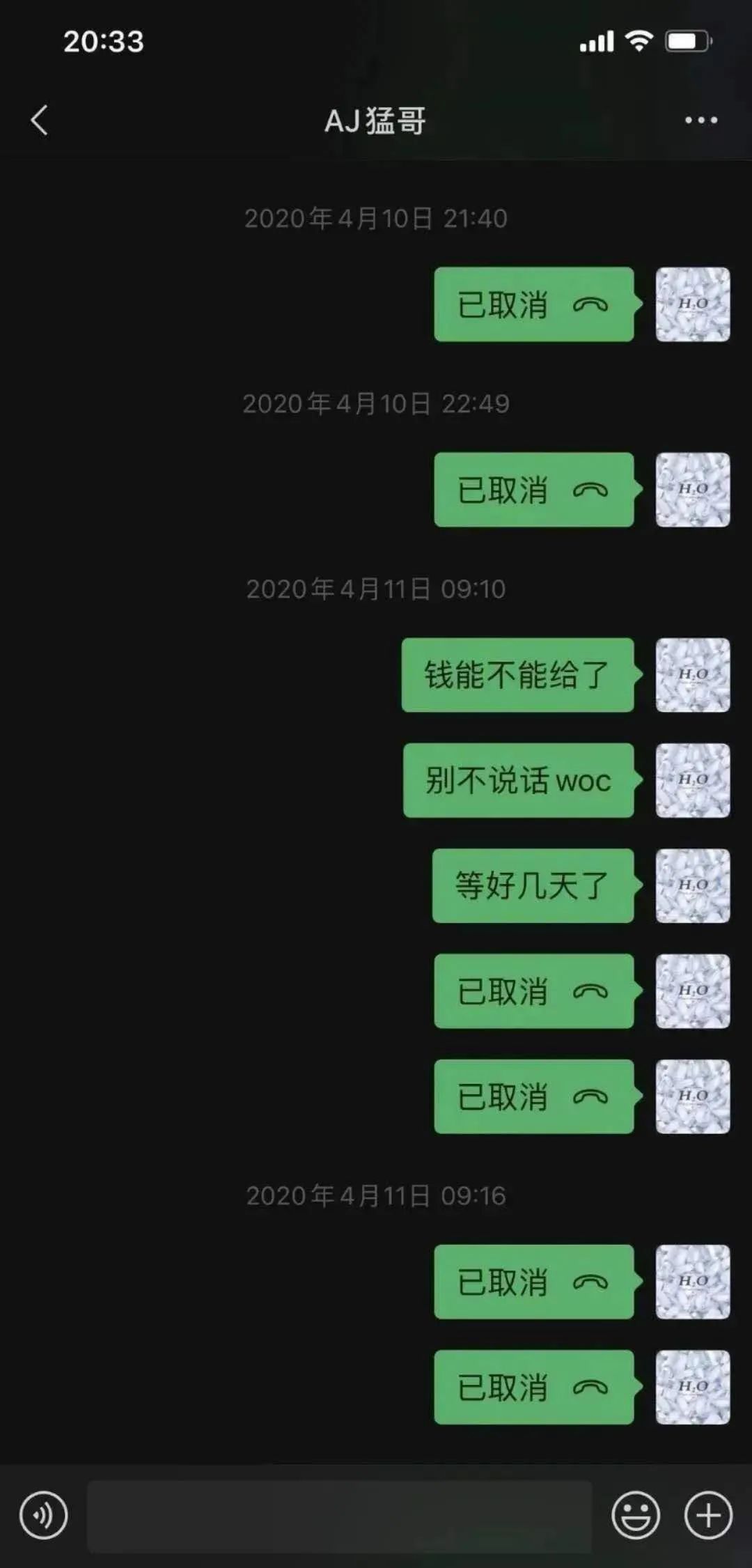The height and width of the screenshot is (1568, 752).
Task: Tap the H2O avatar beside 钱能不能给了
Action: pos(691,674)
